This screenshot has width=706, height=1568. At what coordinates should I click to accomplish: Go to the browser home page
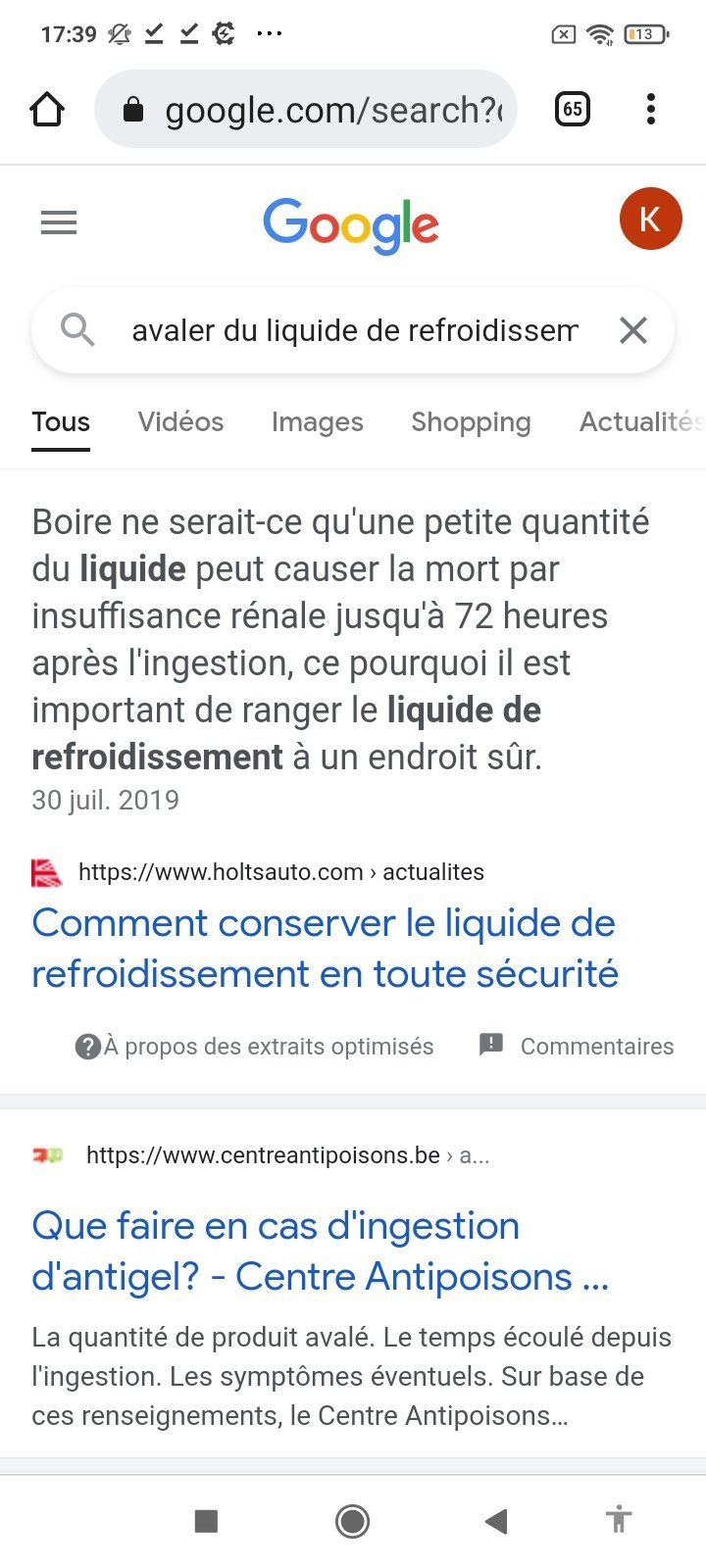click(47, 110)
